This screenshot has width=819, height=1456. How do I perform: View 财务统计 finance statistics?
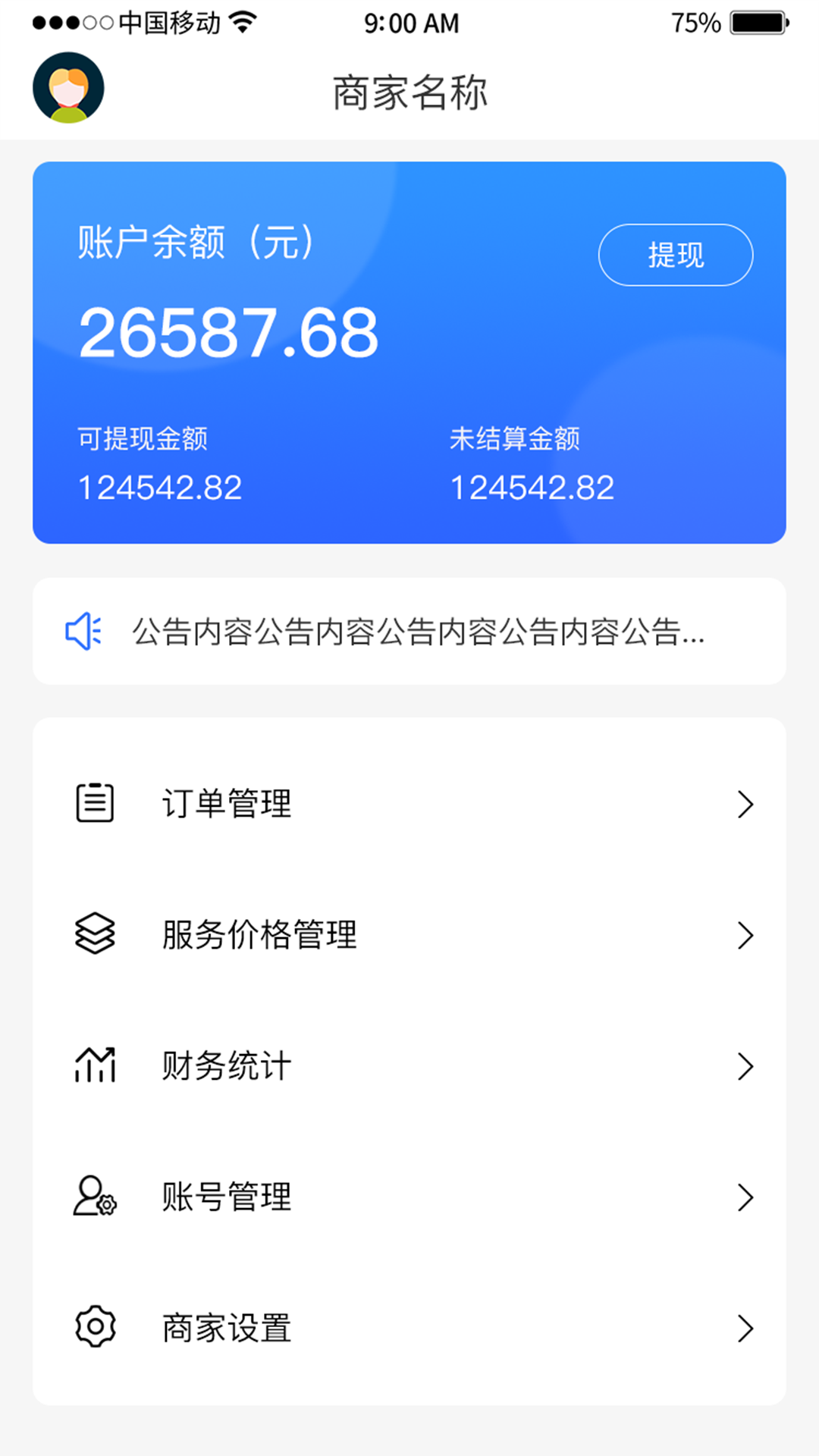click(409, 1066)
